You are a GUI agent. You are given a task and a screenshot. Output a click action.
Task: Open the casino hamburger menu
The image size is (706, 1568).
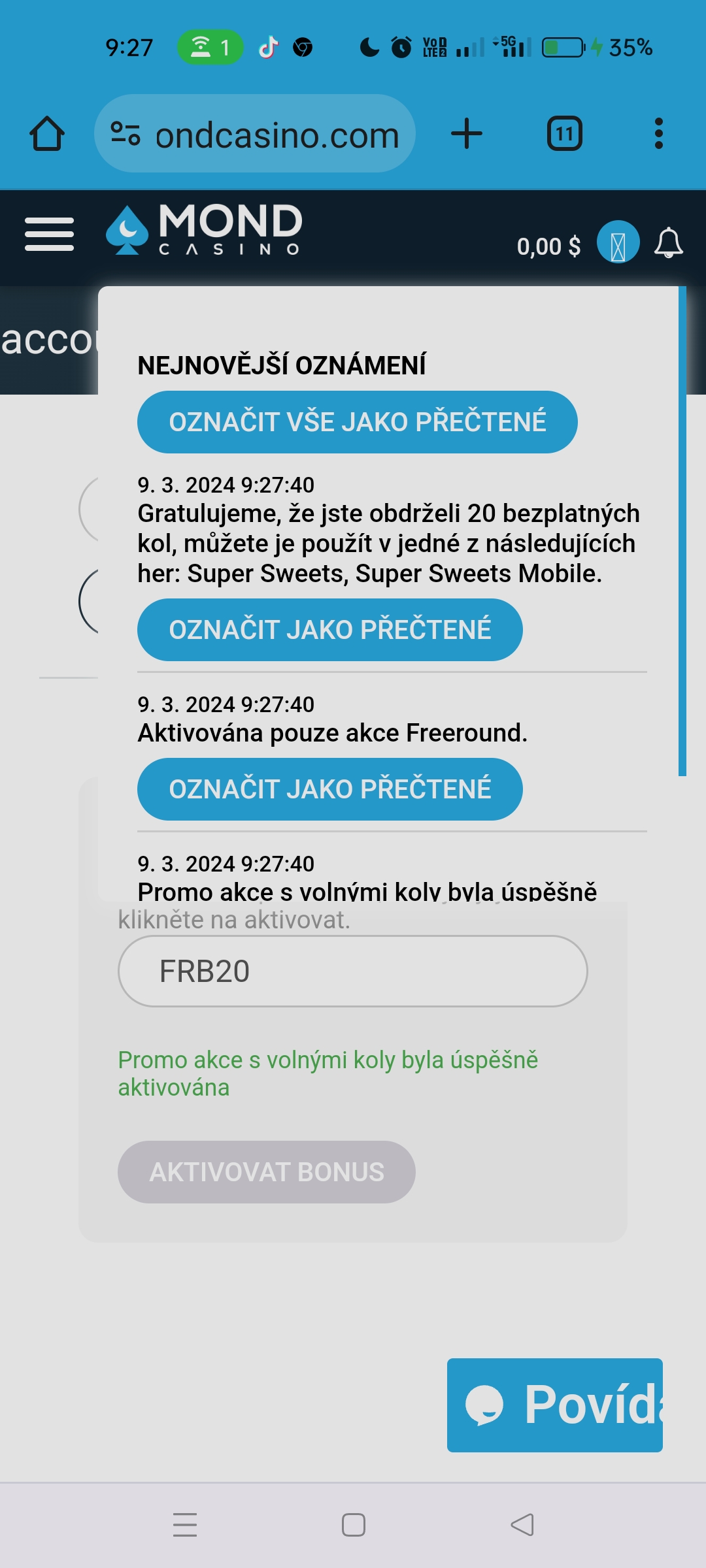49,235
